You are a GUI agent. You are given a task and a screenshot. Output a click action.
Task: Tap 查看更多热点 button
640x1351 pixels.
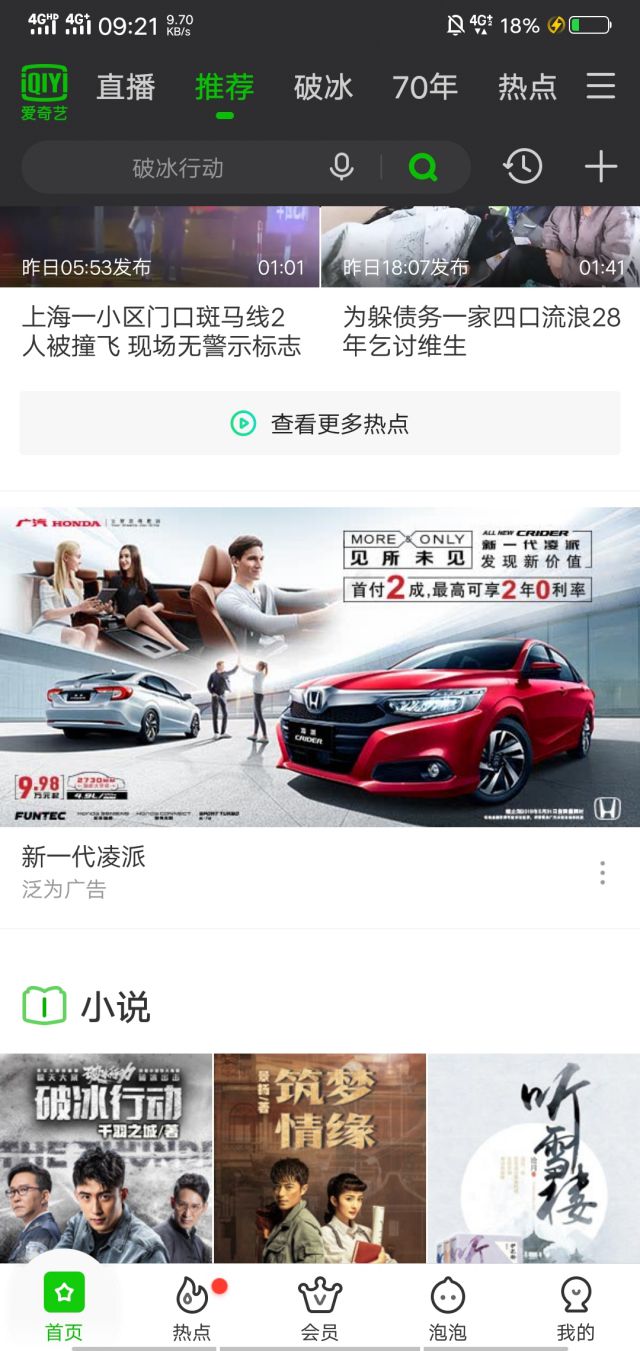[320, 424]
